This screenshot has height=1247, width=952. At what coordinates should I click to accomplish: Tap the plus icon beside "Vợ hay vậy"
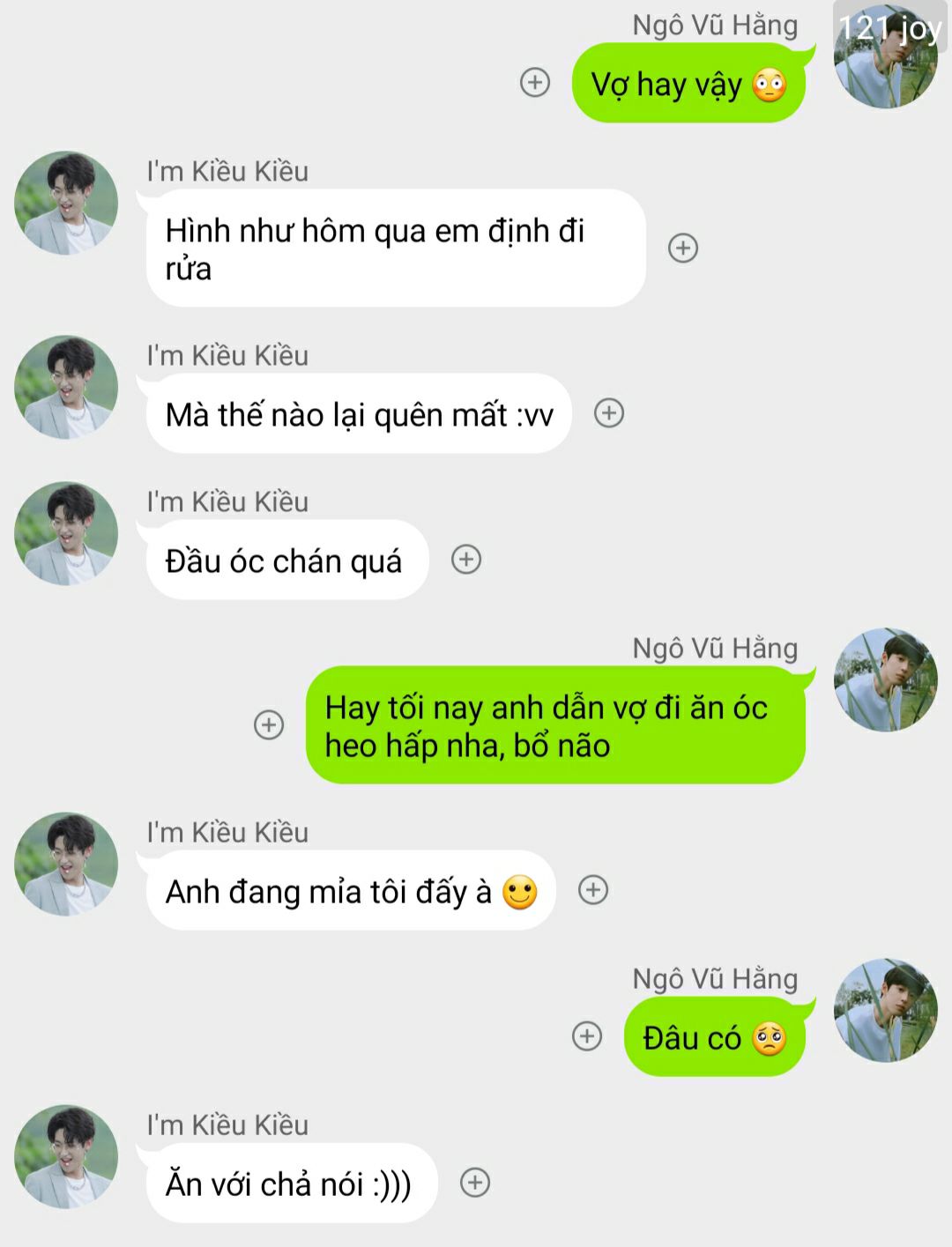pyautogui.click(x=535, y=83)
